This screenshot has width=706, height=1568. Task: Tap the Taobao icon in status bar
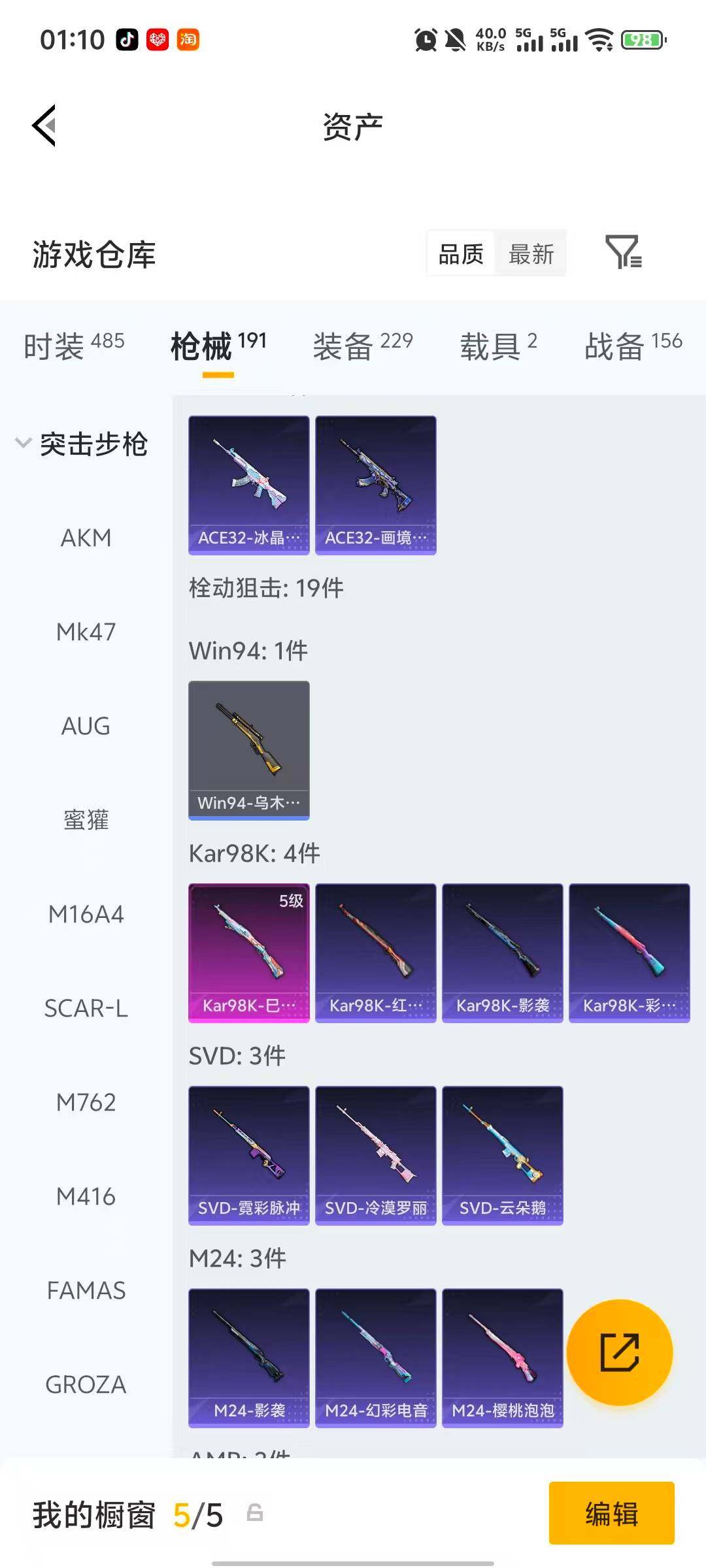pyautogui.click(x=186, y=40)
